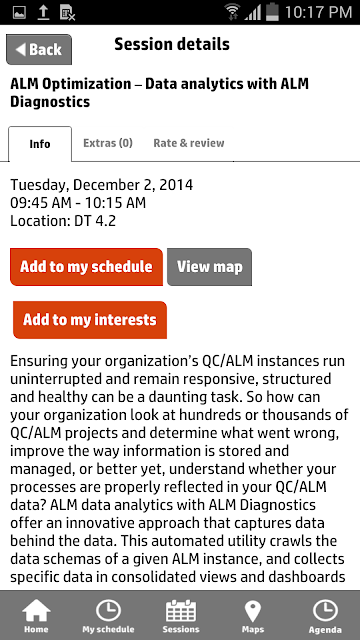The width and height of the screenshot is (360, 640).
Task: Switch to the Extras (0) tab
Action: point(108,143)
